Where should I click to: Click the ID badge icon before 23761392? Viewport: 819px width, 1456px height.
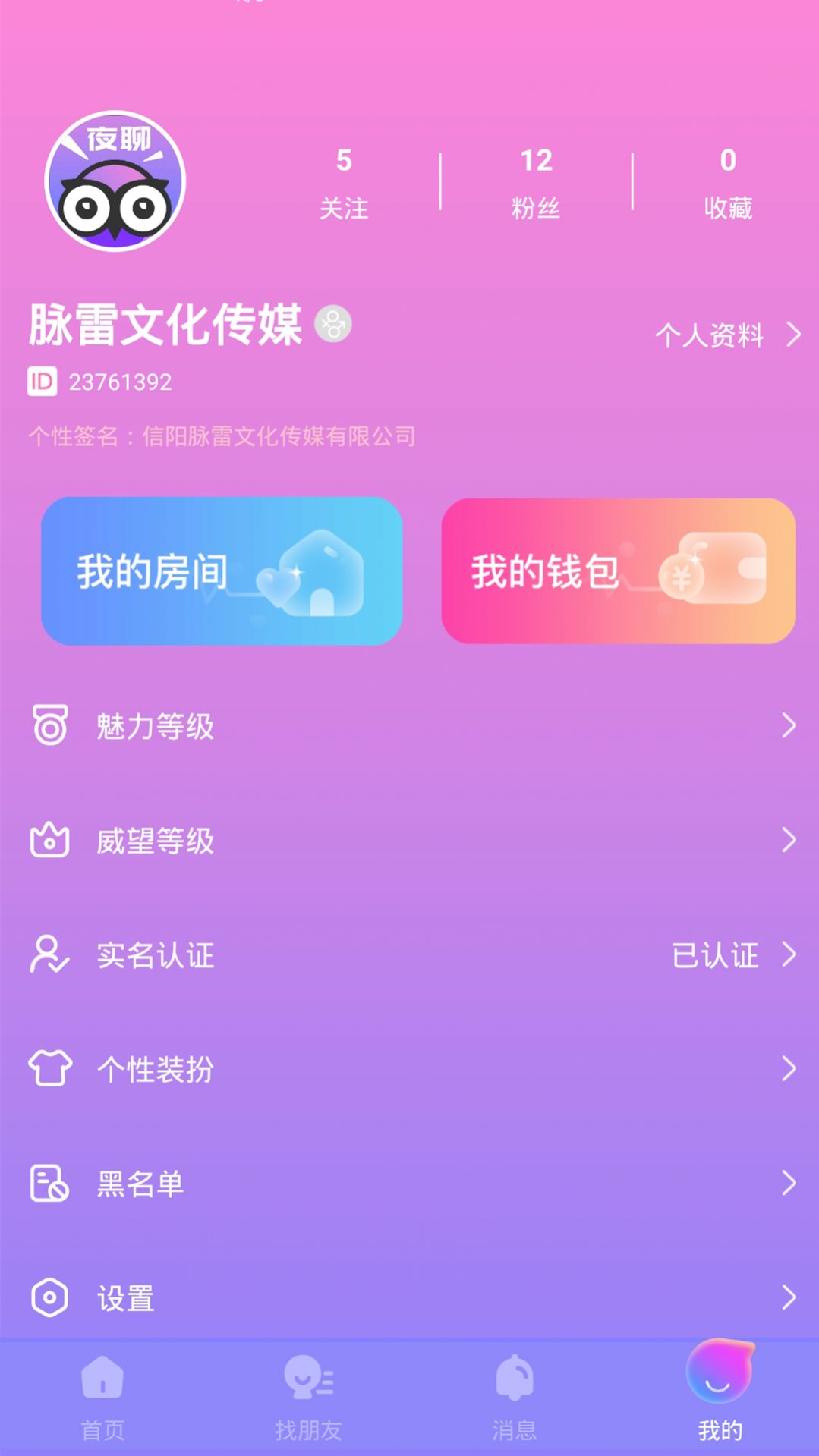[x=42, y=383]
